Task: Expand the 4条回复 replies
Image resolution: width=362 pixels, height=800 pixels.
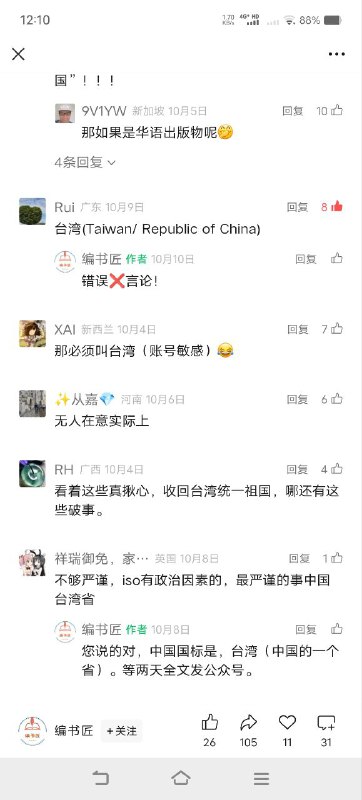Action: (85, 162)
